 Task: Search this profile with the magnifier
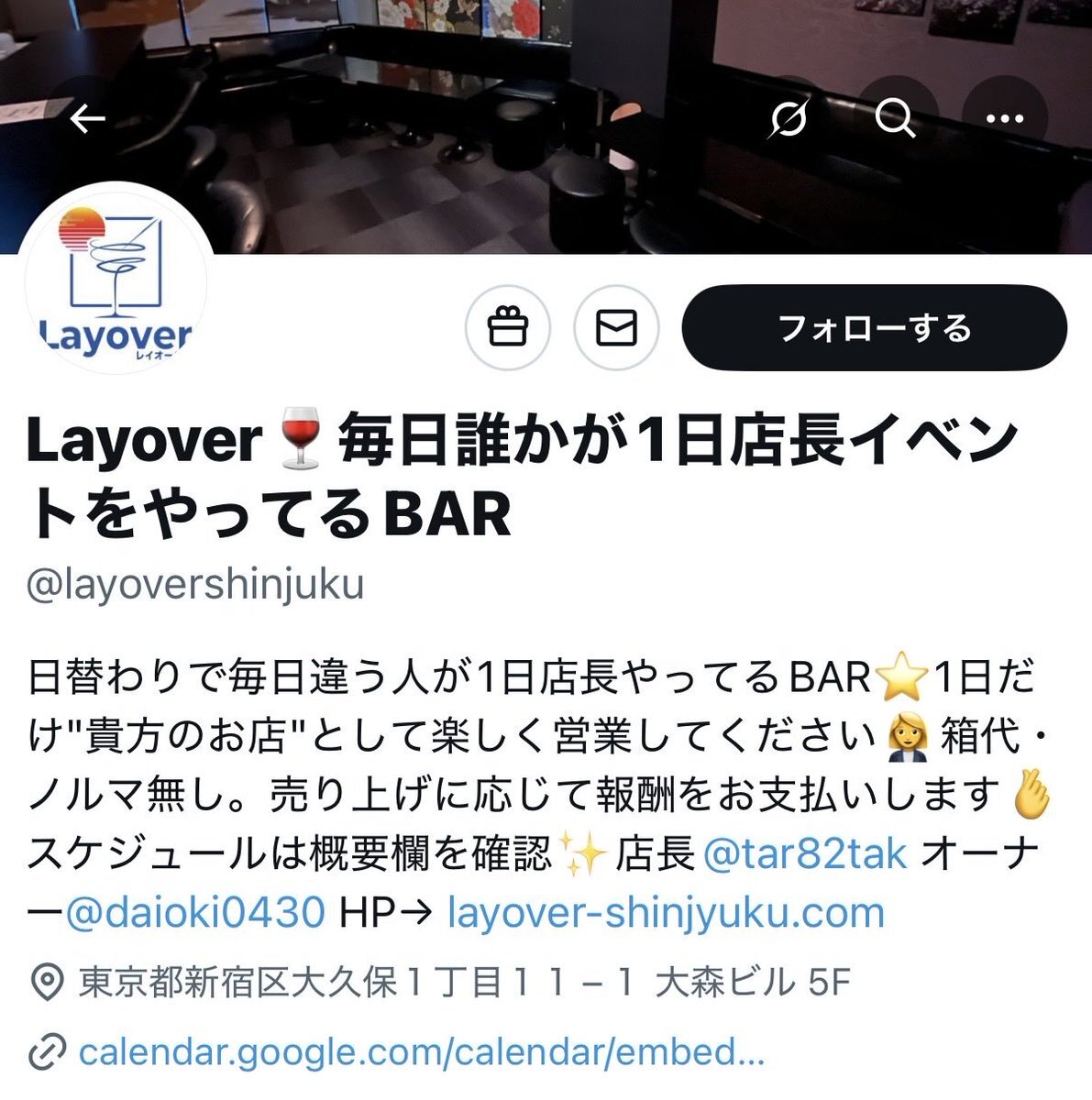tap(895, 118)
